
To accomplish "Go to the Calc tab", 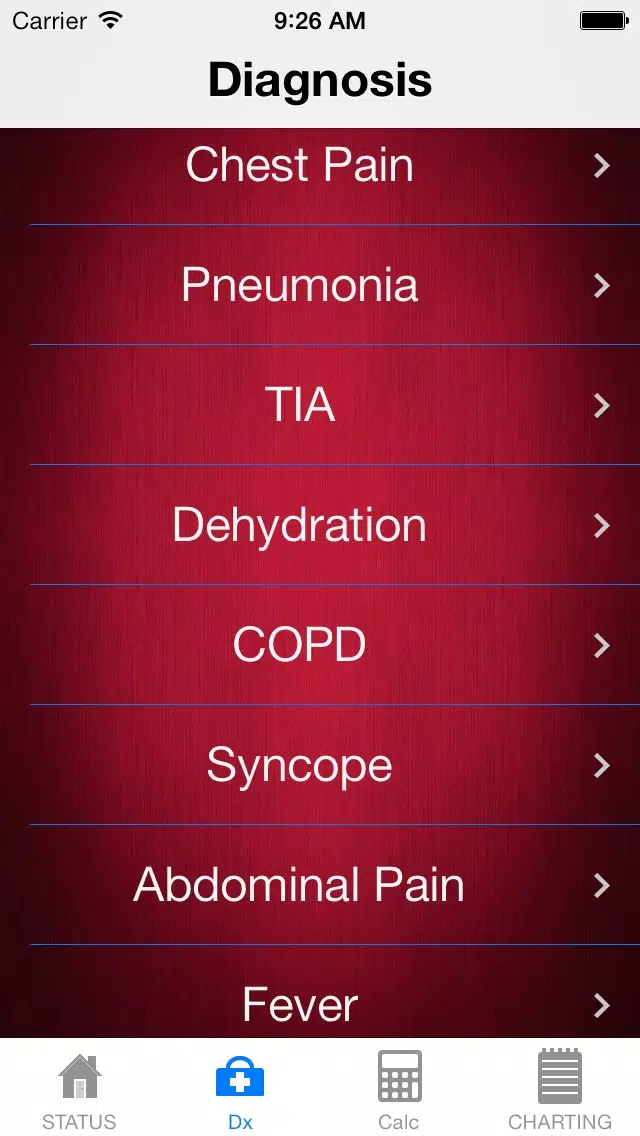I will pos(399,1088).
